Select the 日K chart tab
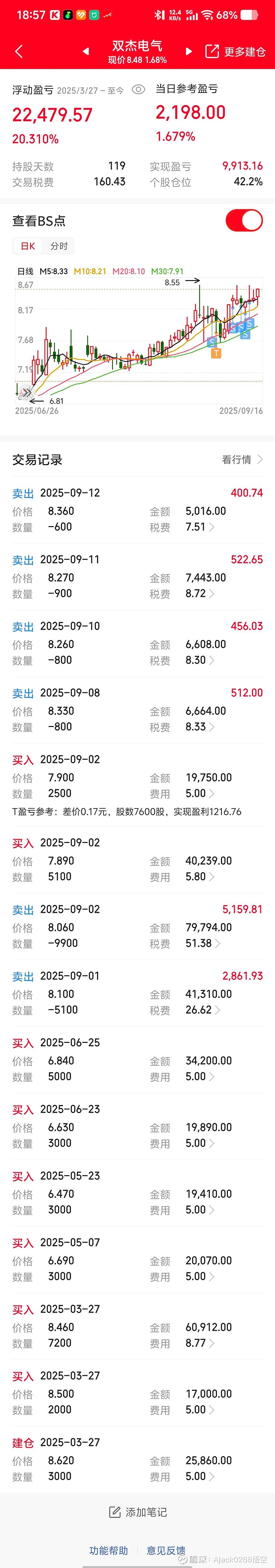 tap(28, 246)
